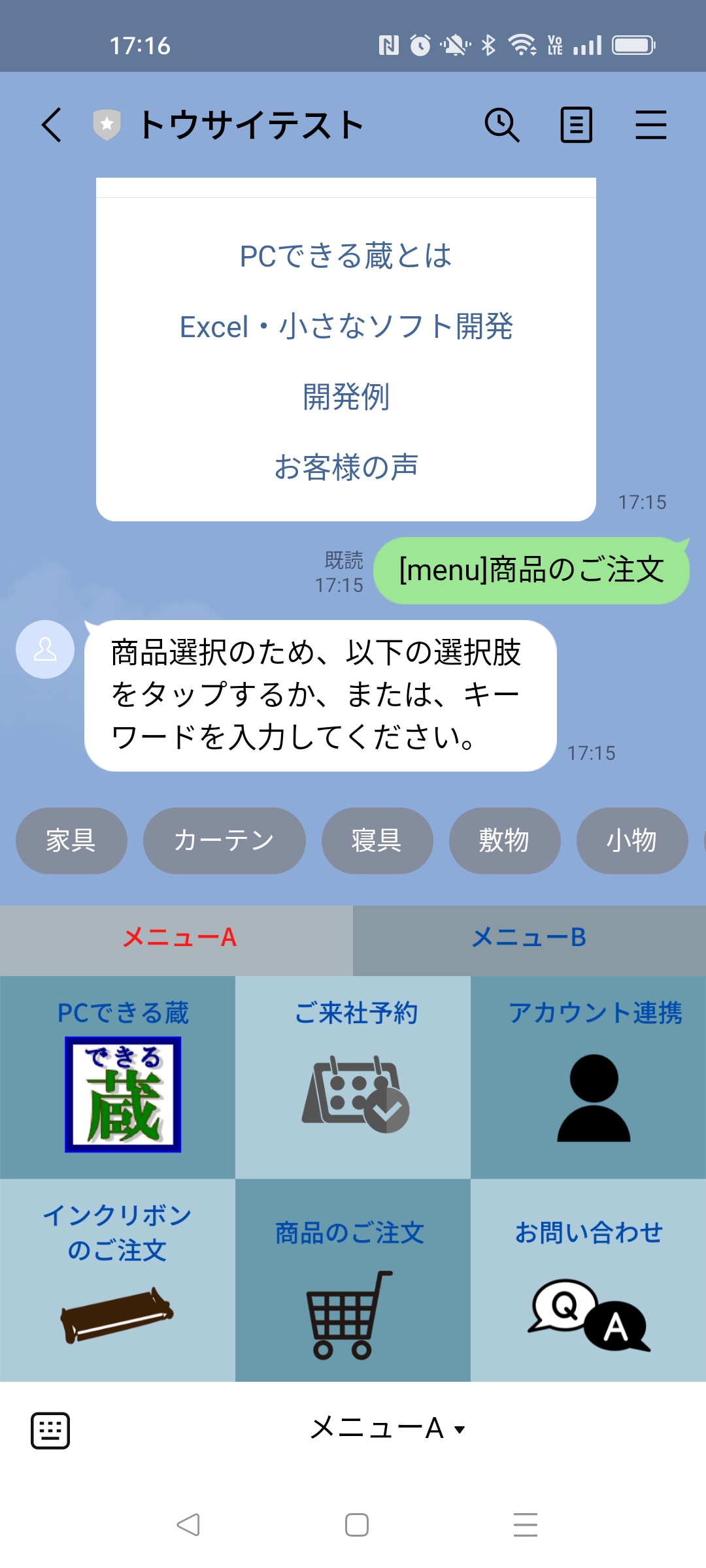Open お客様の声 in the message card

[x=346, y=467]
